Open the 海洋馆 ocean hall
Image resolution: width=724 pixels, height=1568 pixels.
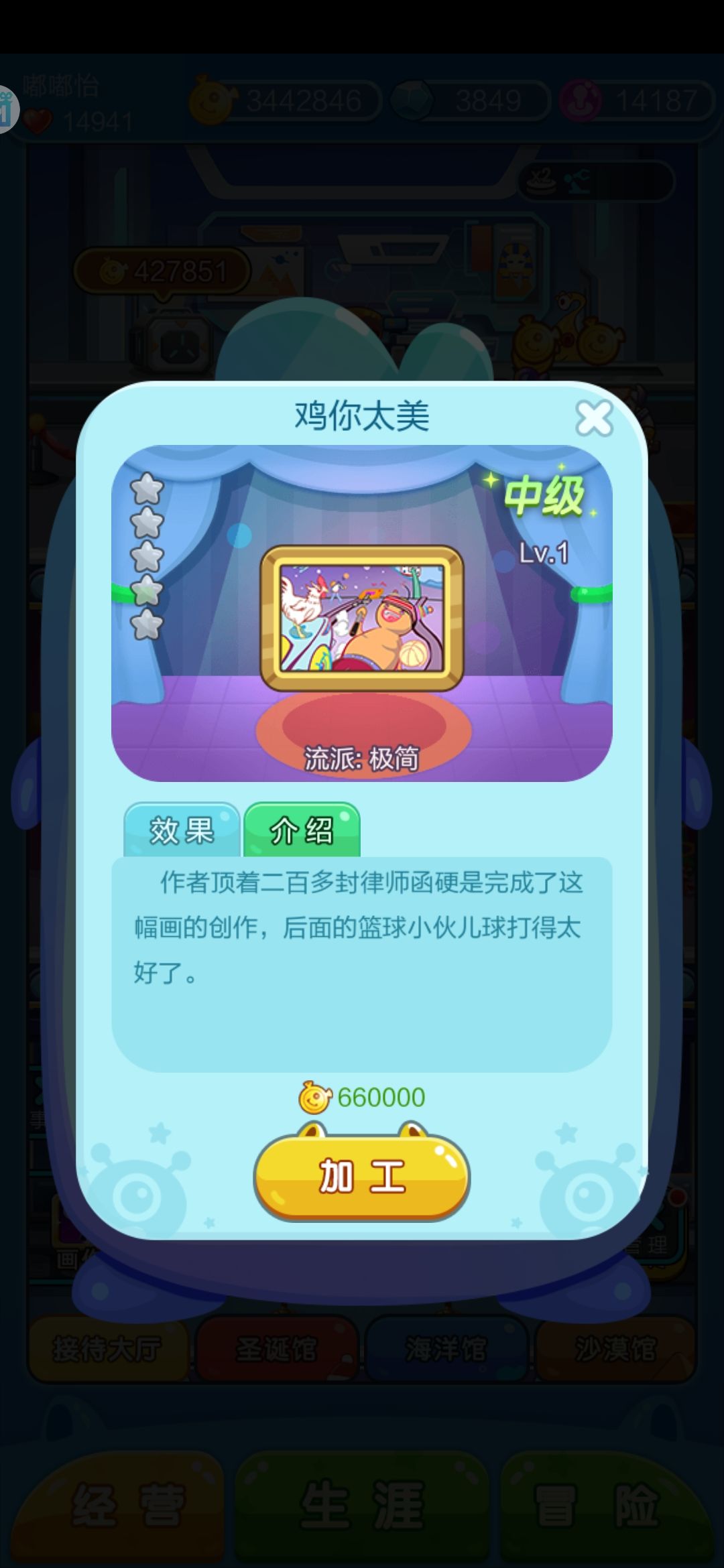(x=445, y=1347)
